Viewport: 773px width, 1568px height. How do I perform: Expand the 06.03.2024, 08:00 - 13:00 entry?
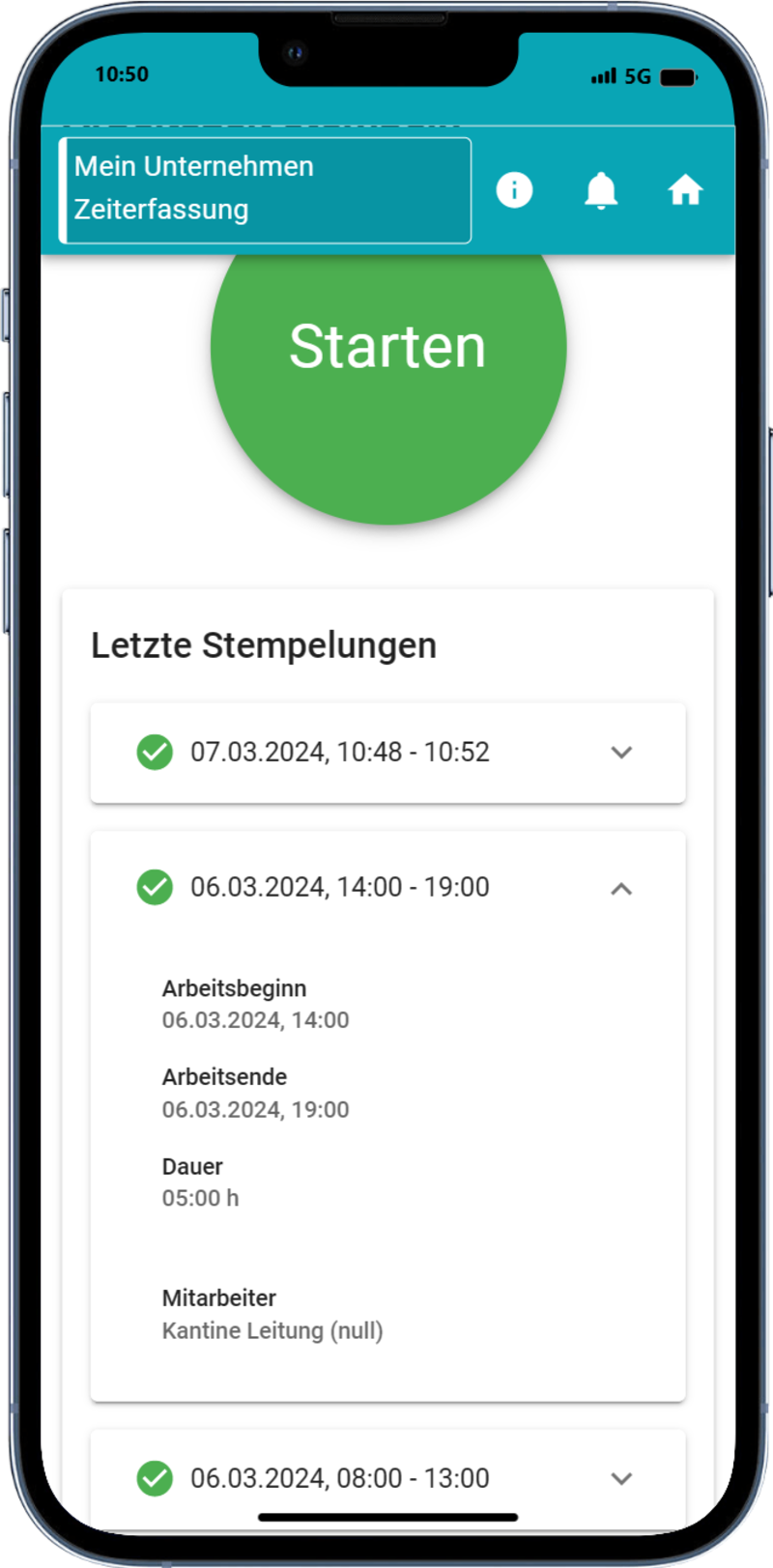click(621, 1478)
